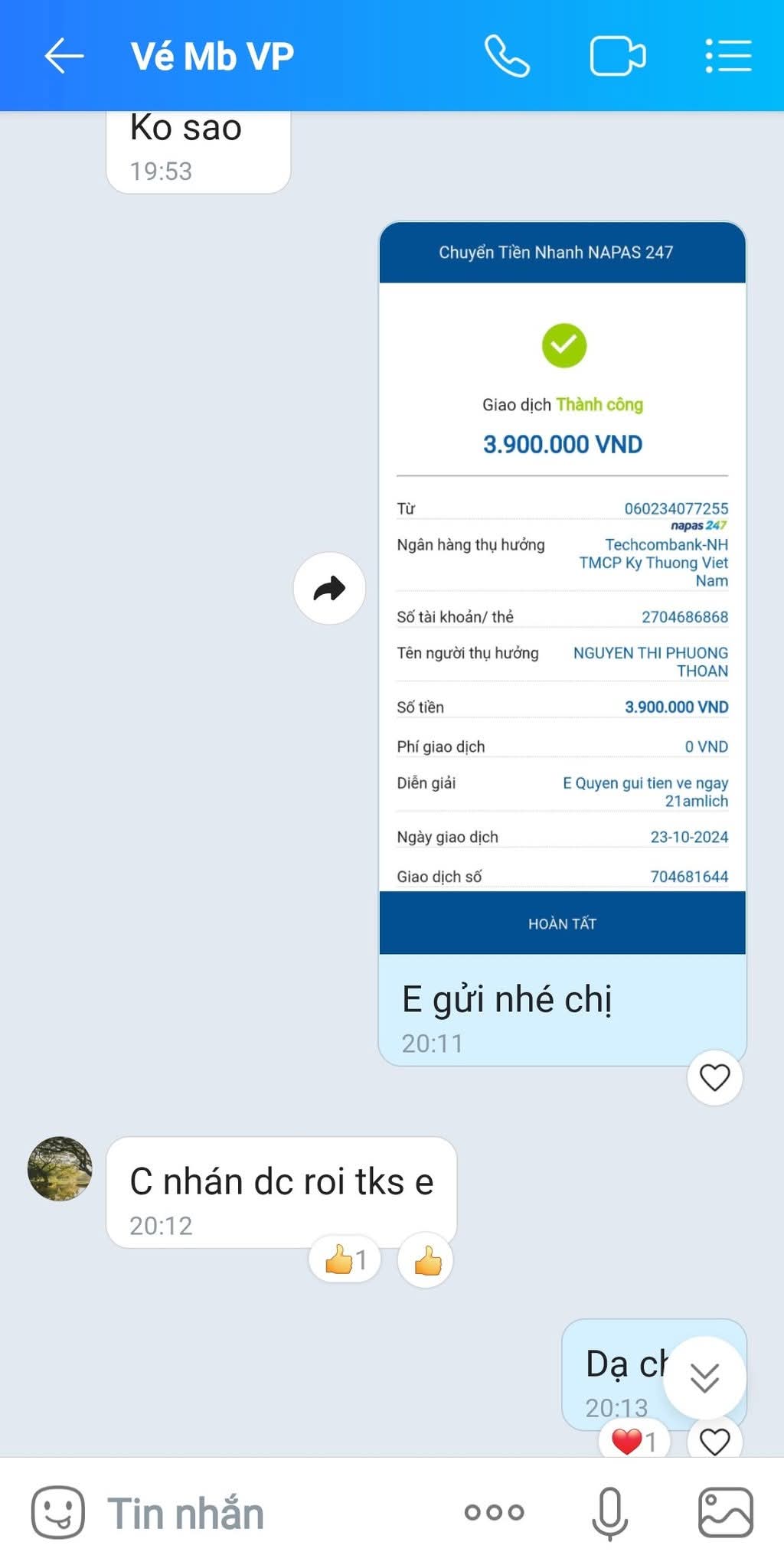784x1568 pixels.
Task: View the heart reaction on the 20:13 message
Action: tap(634, 1442)
